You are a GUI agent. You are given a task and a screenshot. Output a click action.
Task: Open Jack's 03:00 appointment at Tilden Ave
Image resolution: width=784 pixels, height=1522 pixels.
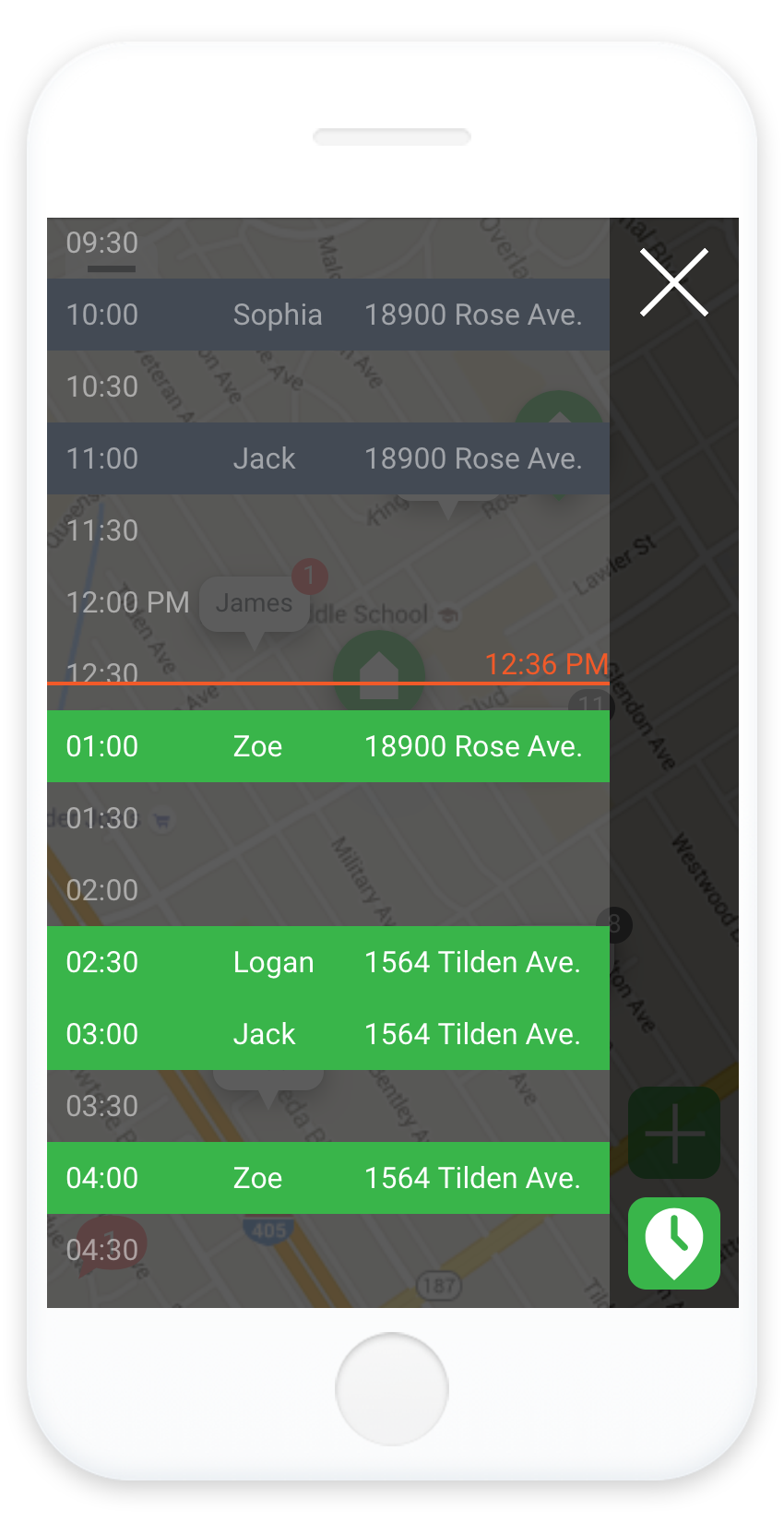328,1034
